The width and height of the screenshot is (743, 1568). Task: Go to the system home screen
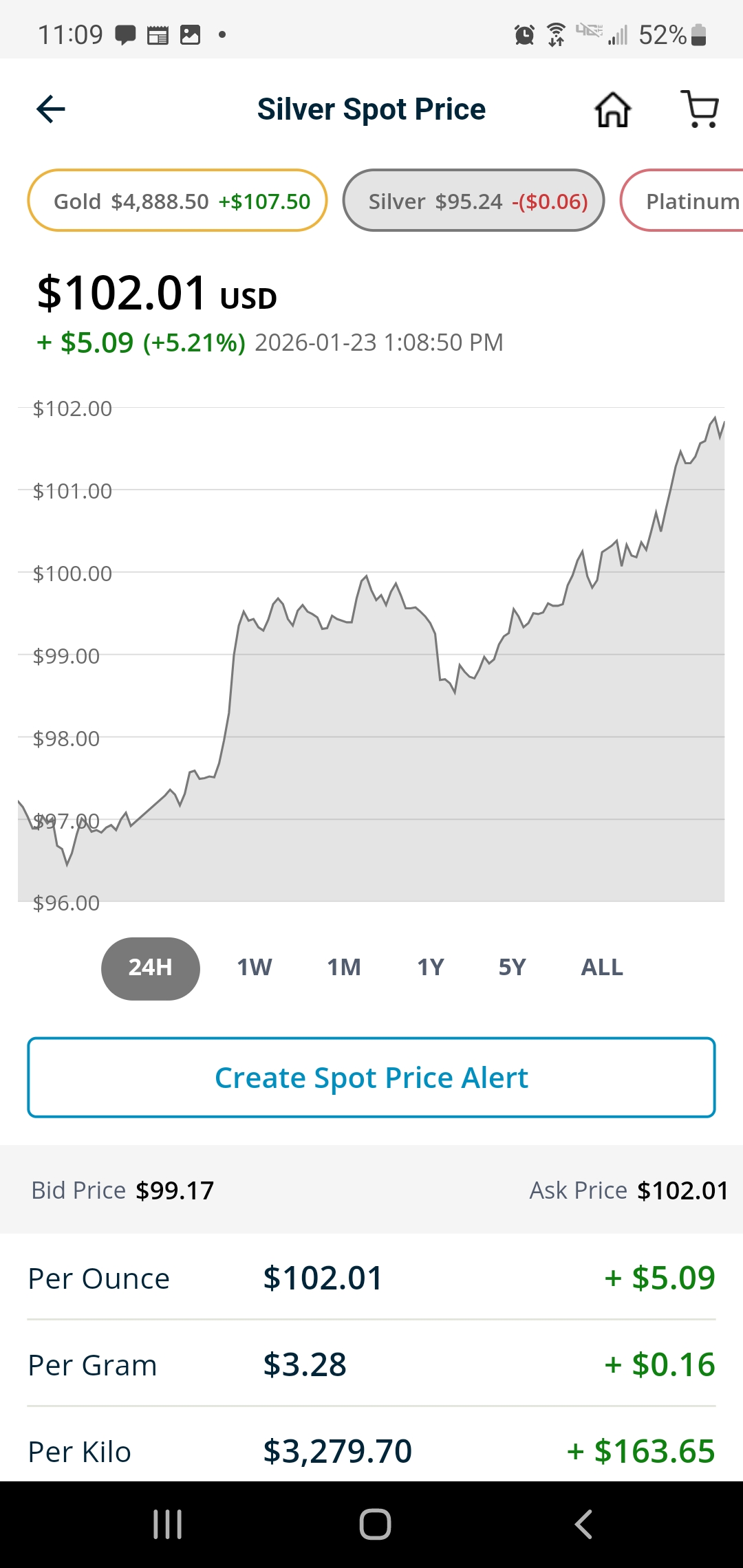[375, 1524]
